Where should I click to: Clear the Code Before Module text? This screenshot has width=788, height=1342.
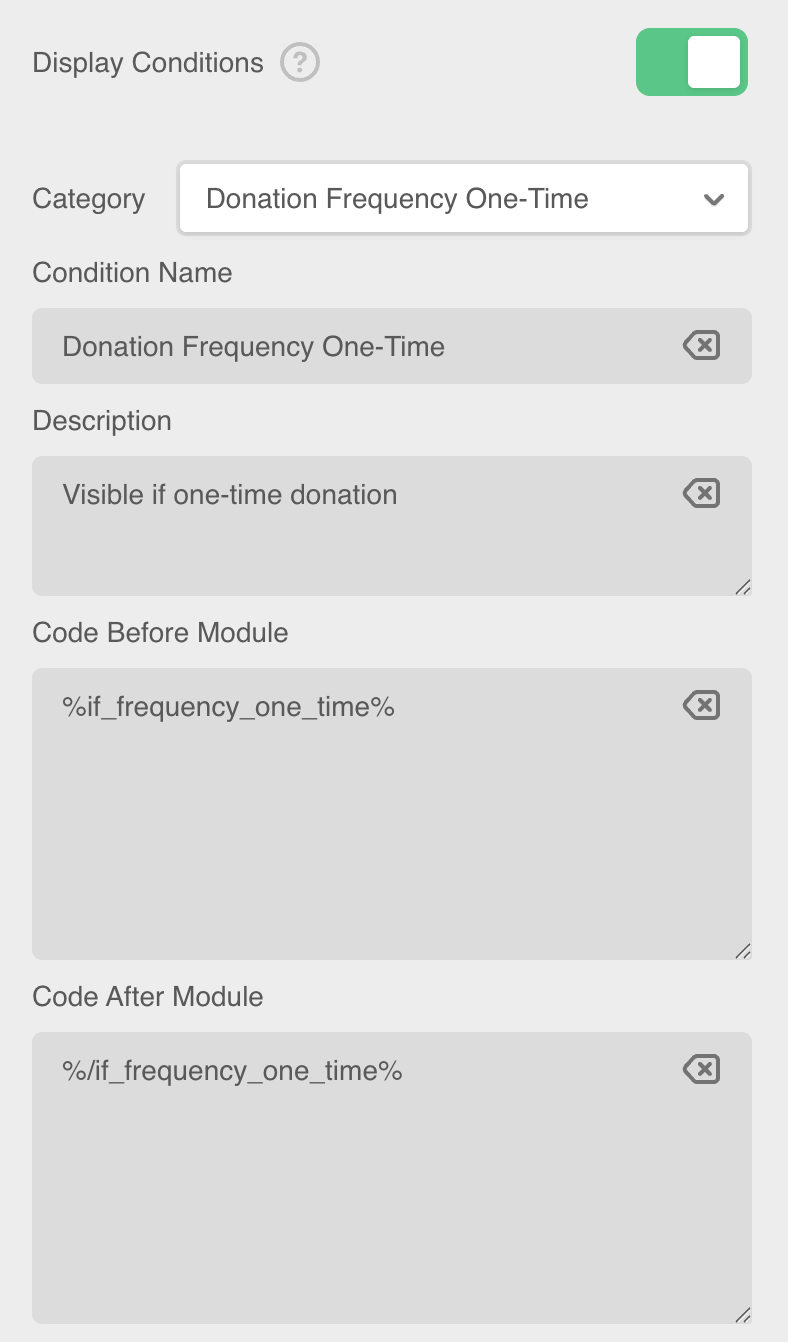pyautogui.click(x=701, y=706)
